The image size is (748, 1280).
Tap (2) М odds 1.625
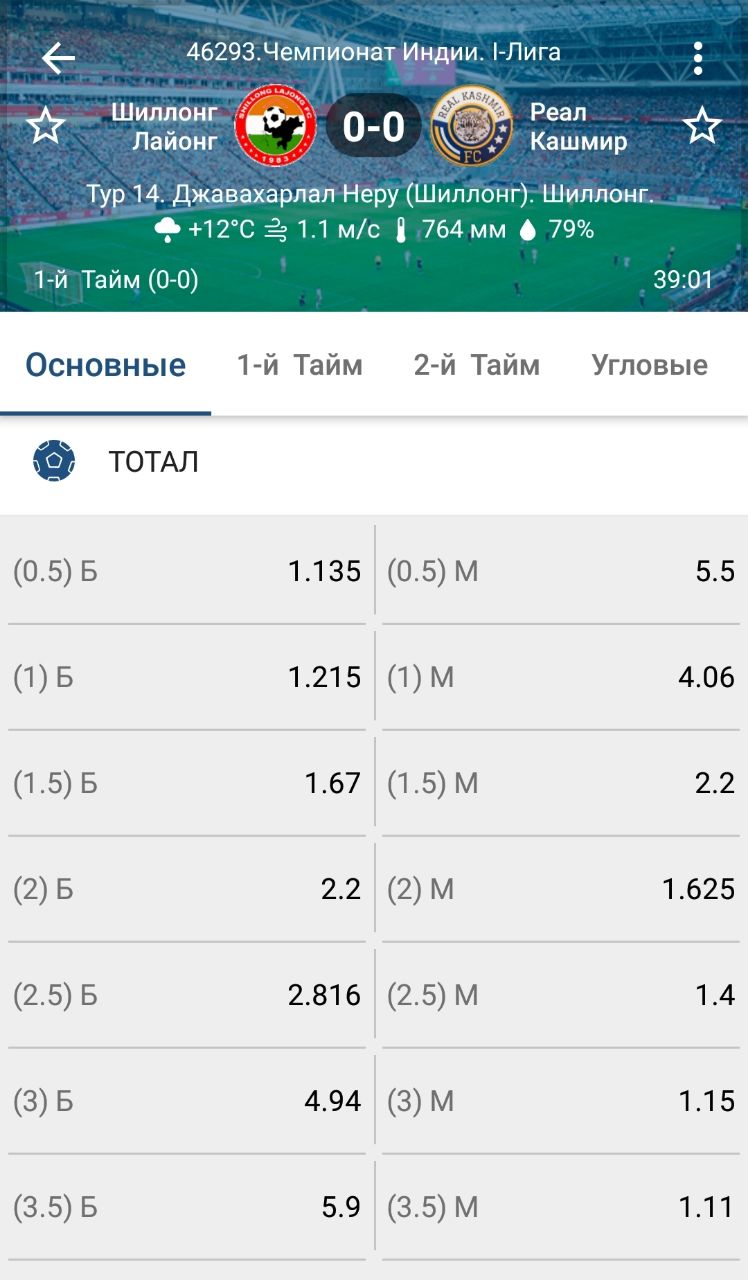point(561,889)
